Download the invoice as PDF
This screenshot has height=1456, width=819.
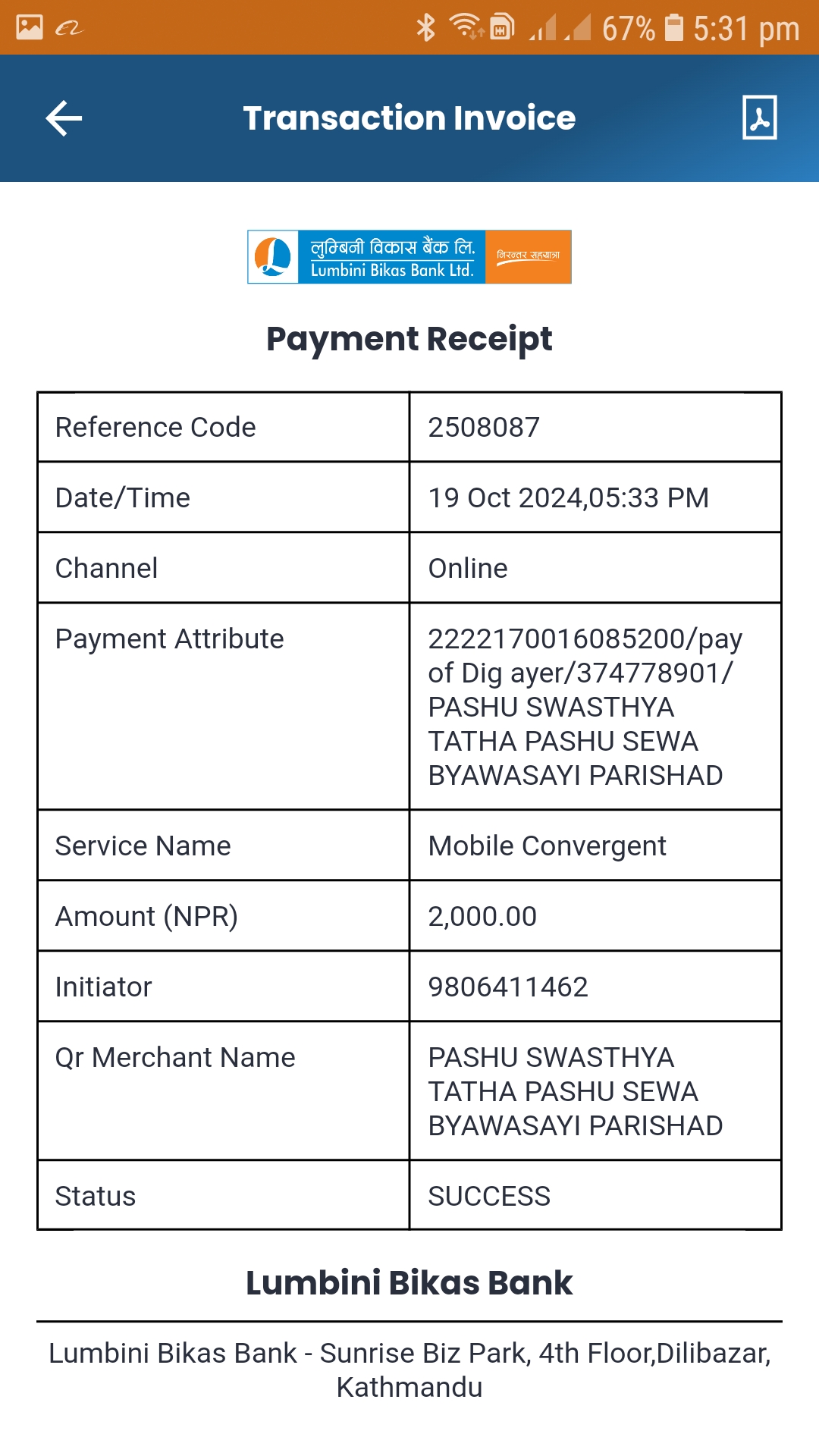click(759, 118)
